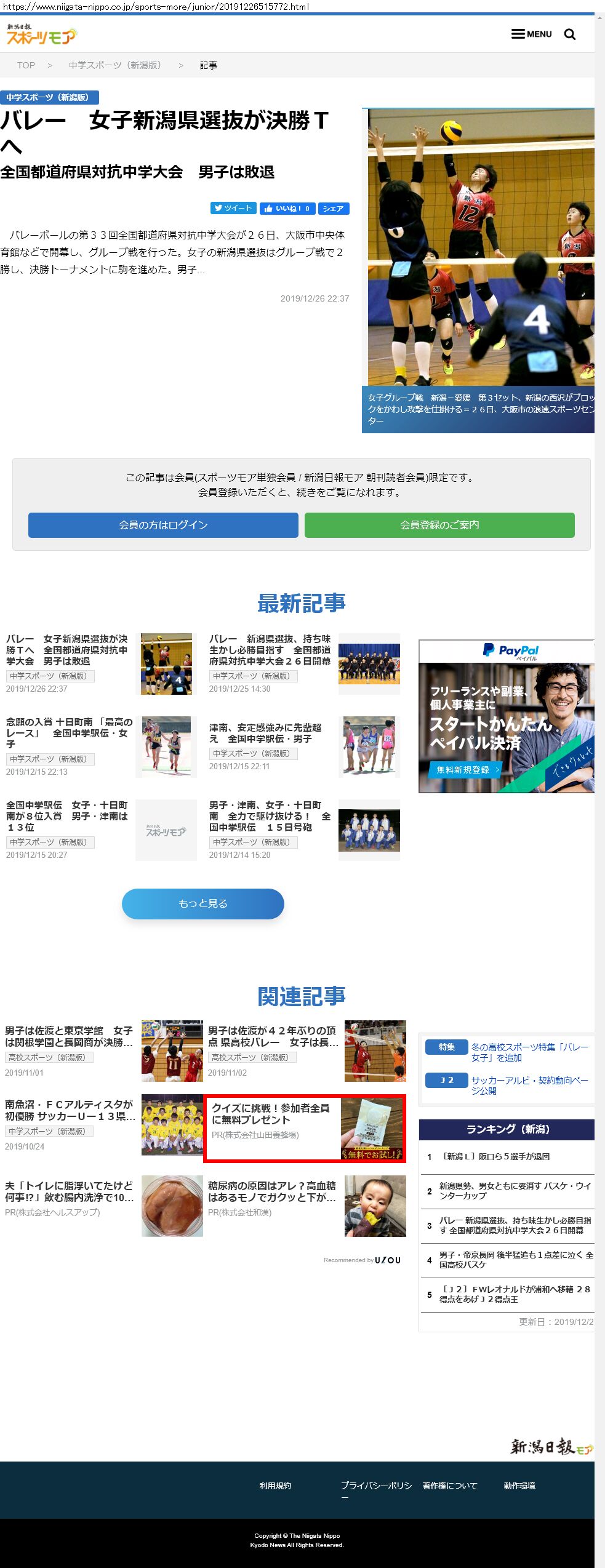Image resolution: width=605 pixels, height=1568 pixels.
Task: Share the article via ツイート button
Action: click(x=233, y=209)
